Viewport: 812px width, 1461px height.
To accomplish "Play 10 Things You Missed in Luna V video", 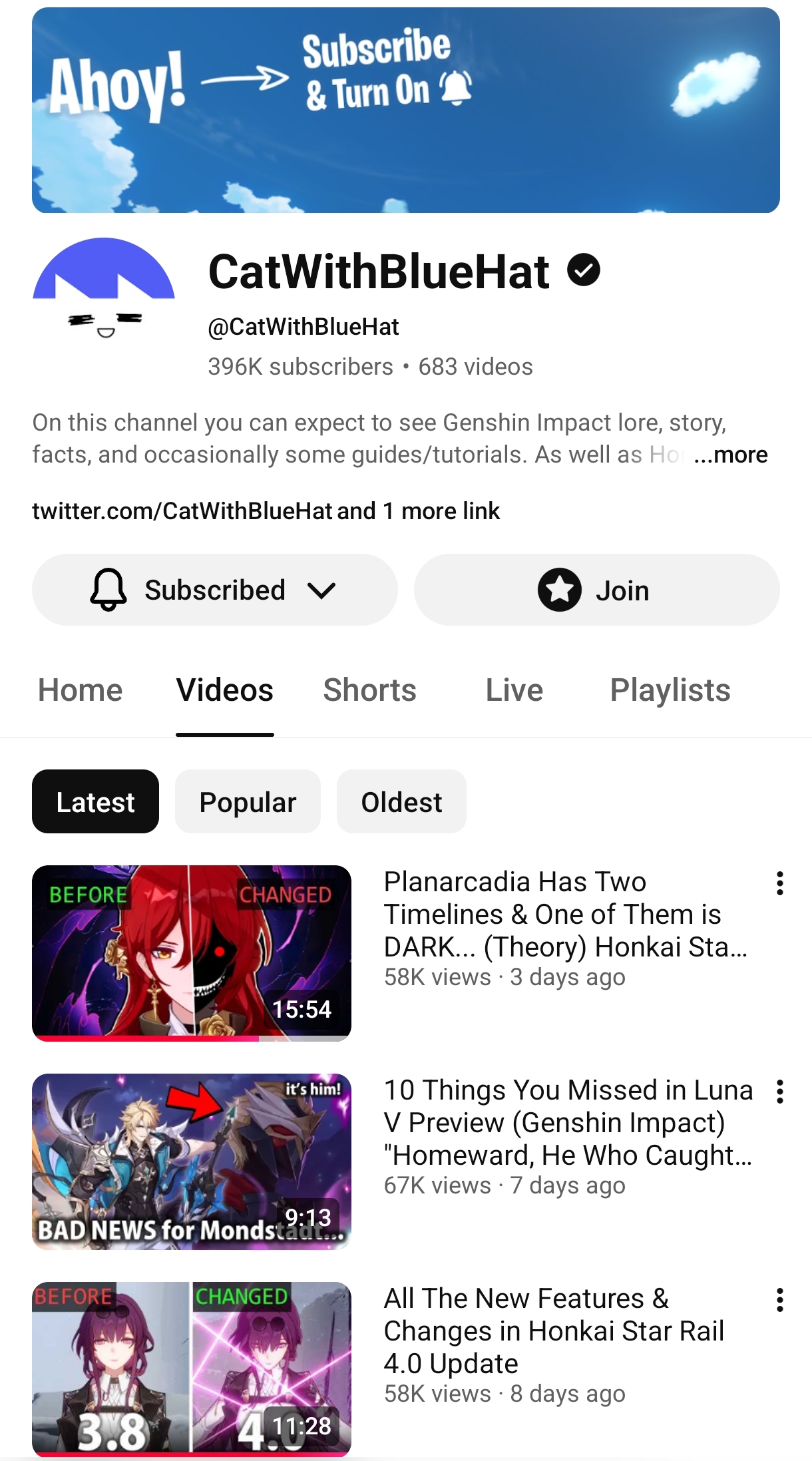I will [192, 1161].
